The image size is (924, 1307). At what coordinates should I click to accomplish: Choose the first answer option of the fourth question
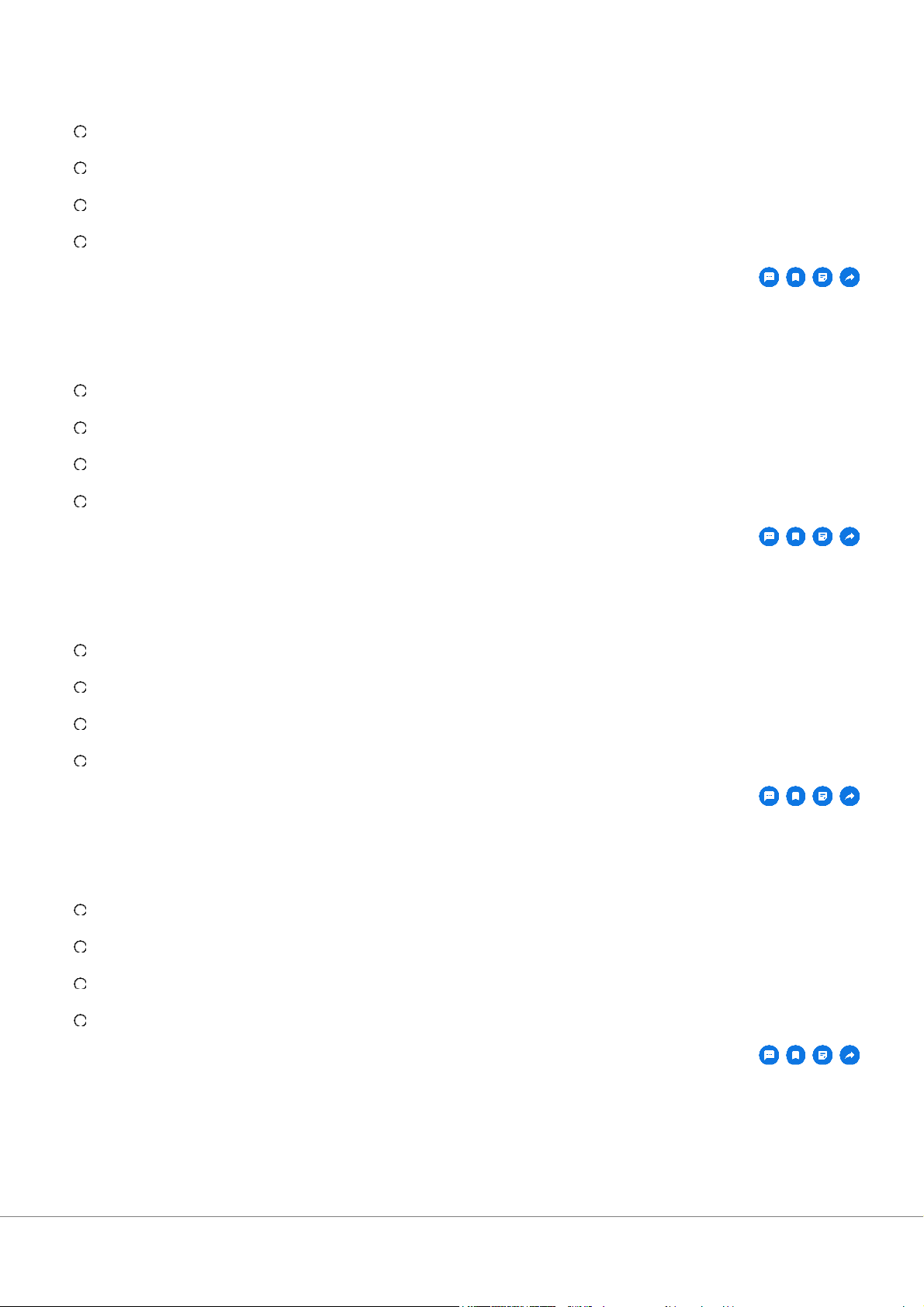pyautogui.click(x=80, y=909)
